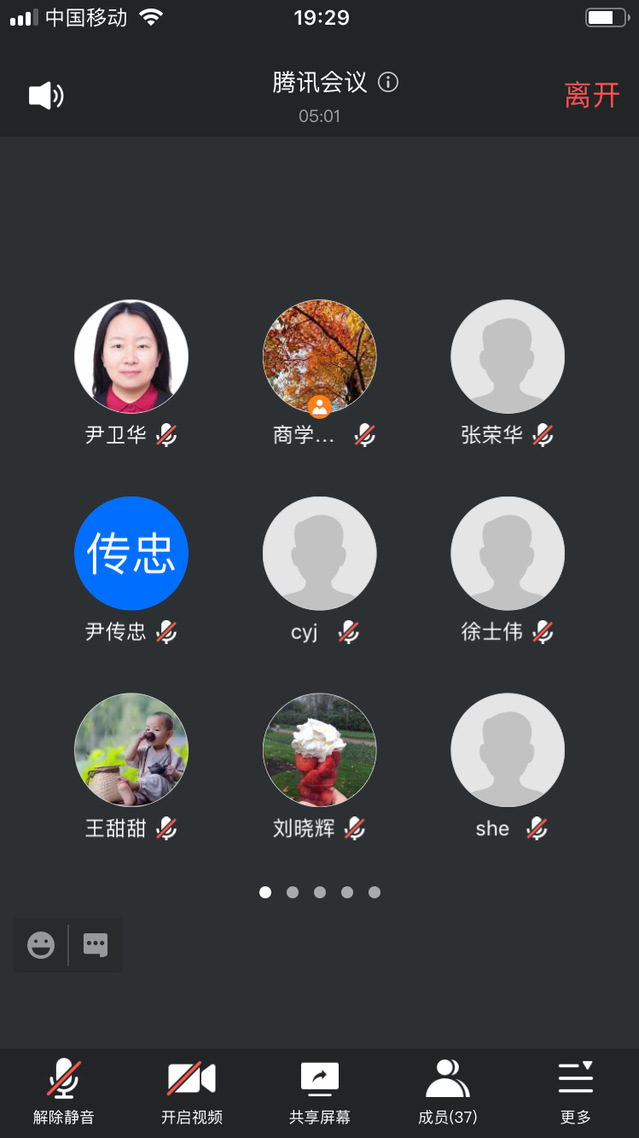Start screen sharing with 共享屏幕
The width and height of the screenshot is (639, 1138).
tap(320, 1092)
